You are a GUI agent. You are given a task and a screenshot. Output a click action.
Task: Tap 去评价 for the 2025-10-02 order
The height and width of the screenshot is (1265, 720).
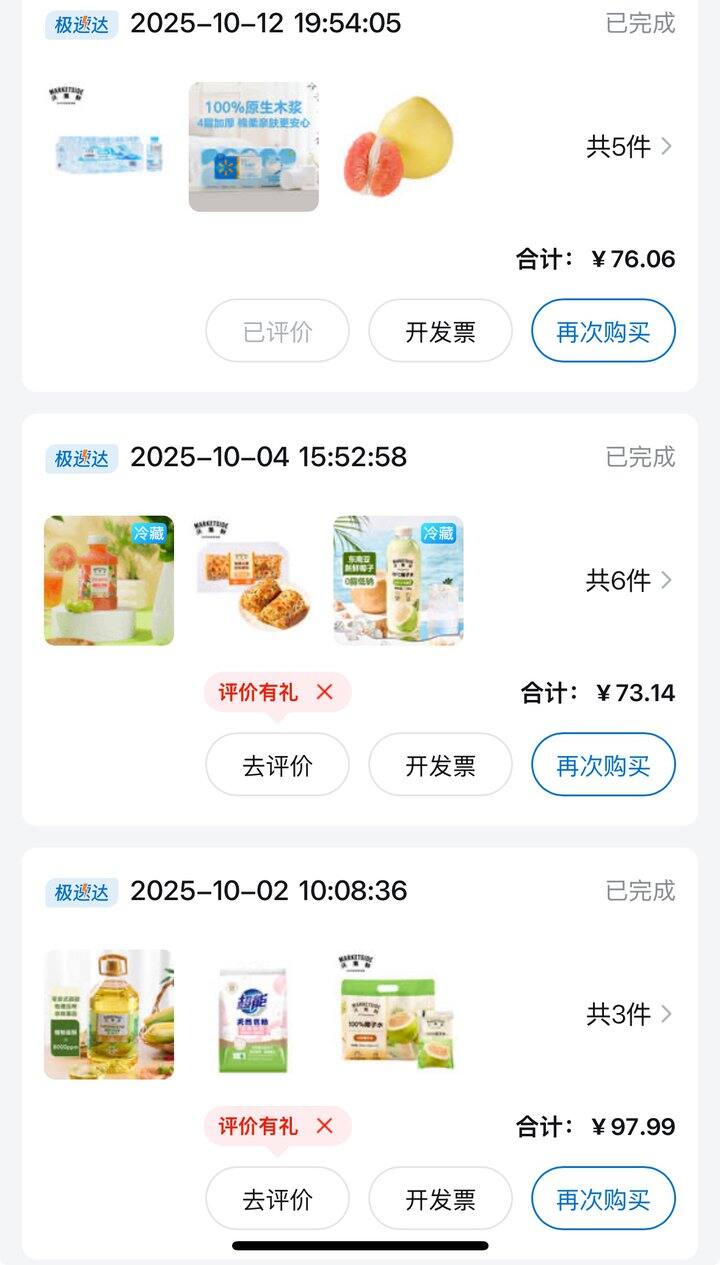click(x=277, y=1199)
